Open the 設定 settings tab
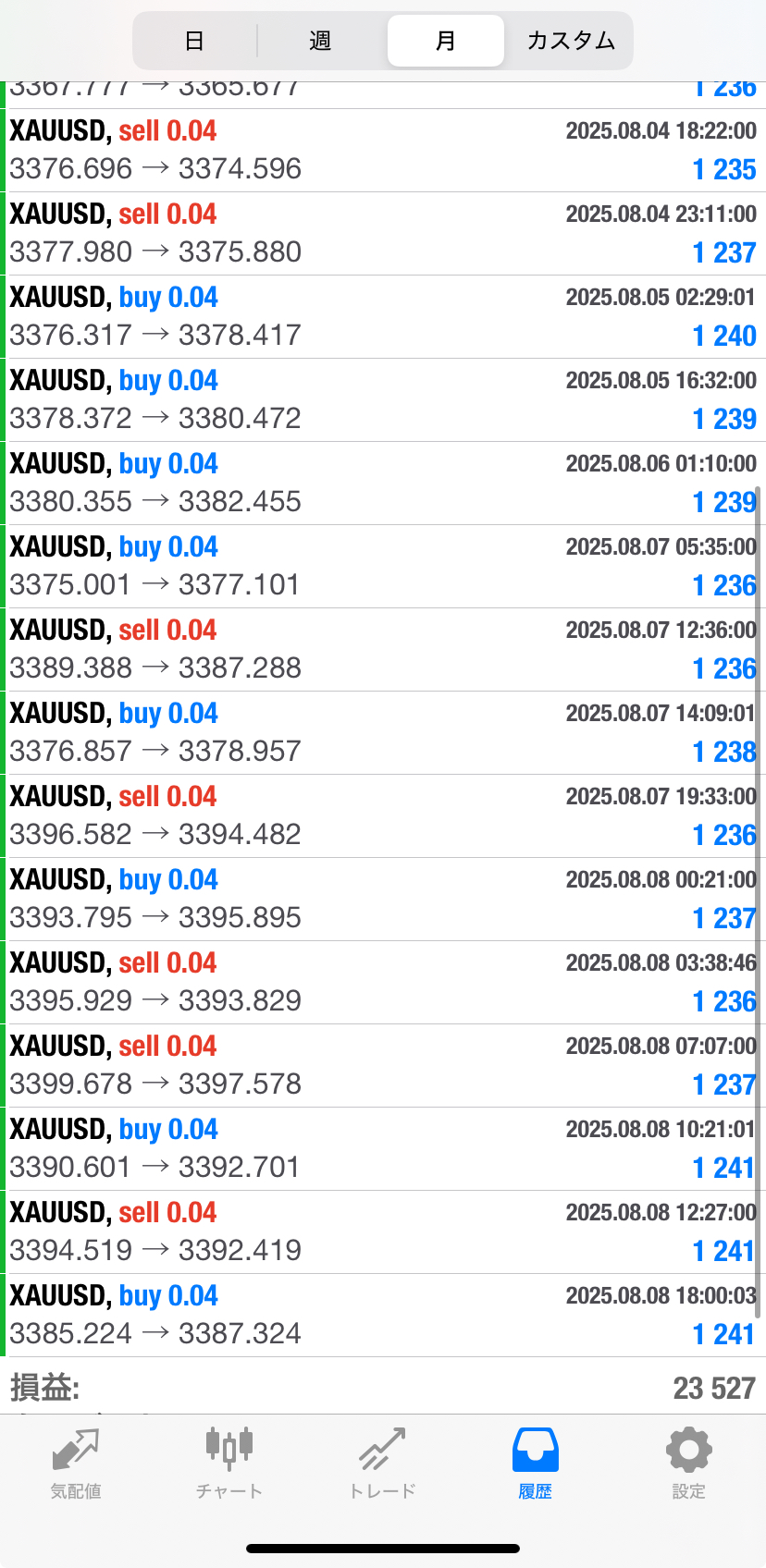The image size is (766, 1568). 689,1464
